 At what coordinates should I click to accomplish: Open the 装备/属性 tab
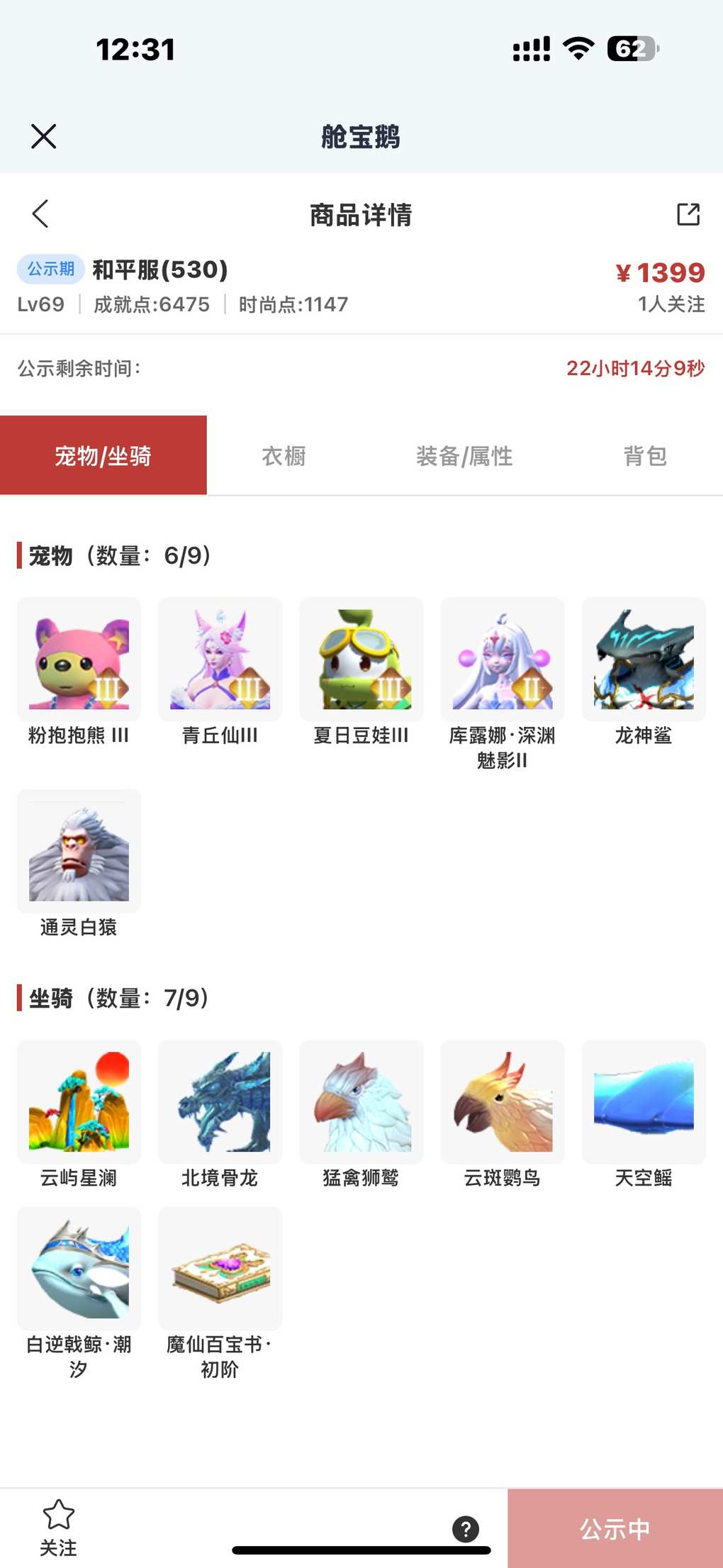click(464, 456)
